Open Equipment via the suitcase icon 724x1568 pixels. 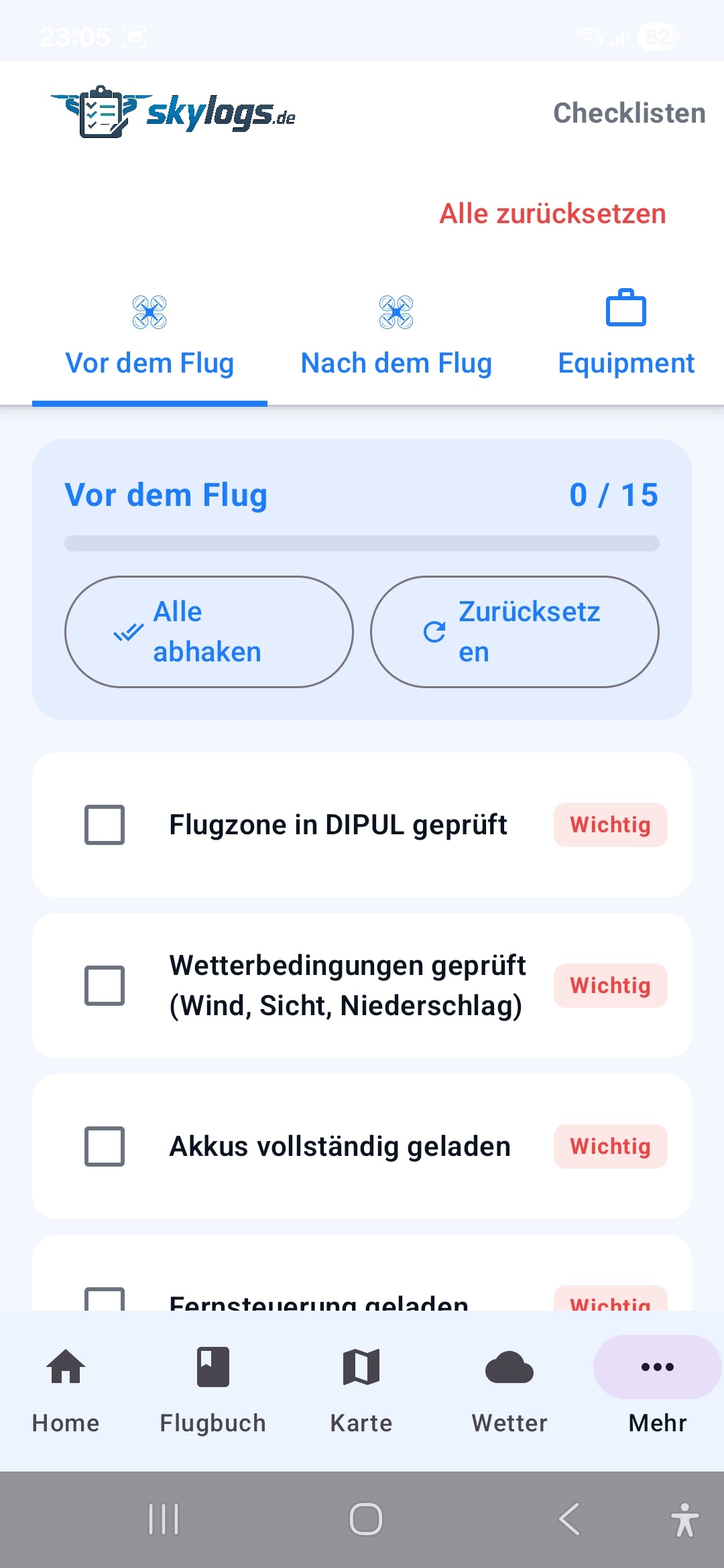[625, 310]
